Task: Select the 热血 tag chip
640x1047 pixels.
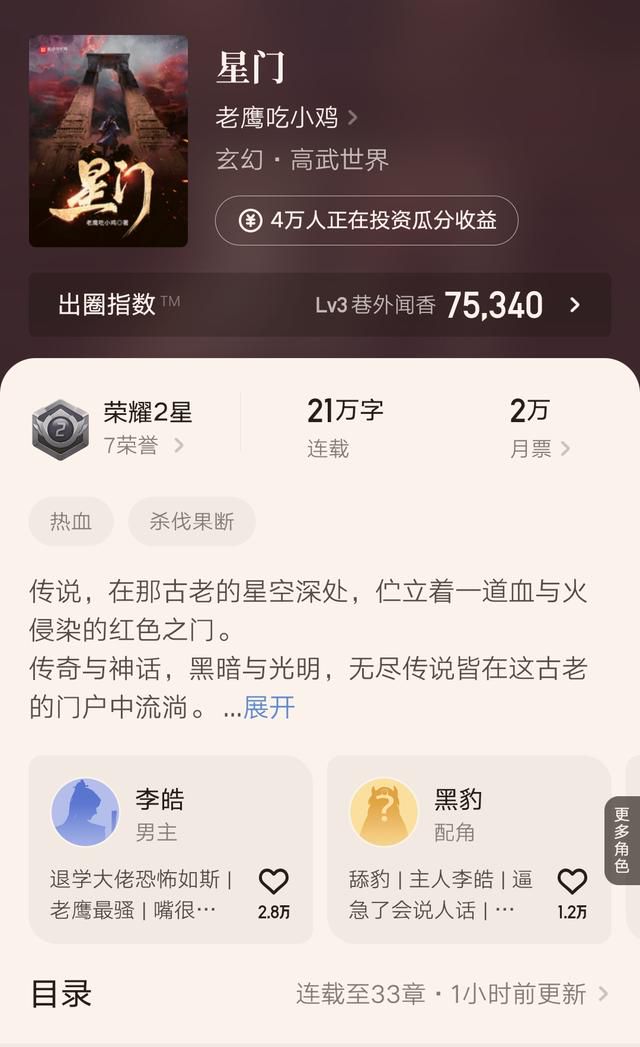Action: pyautogui.click(x=71, y=521)
